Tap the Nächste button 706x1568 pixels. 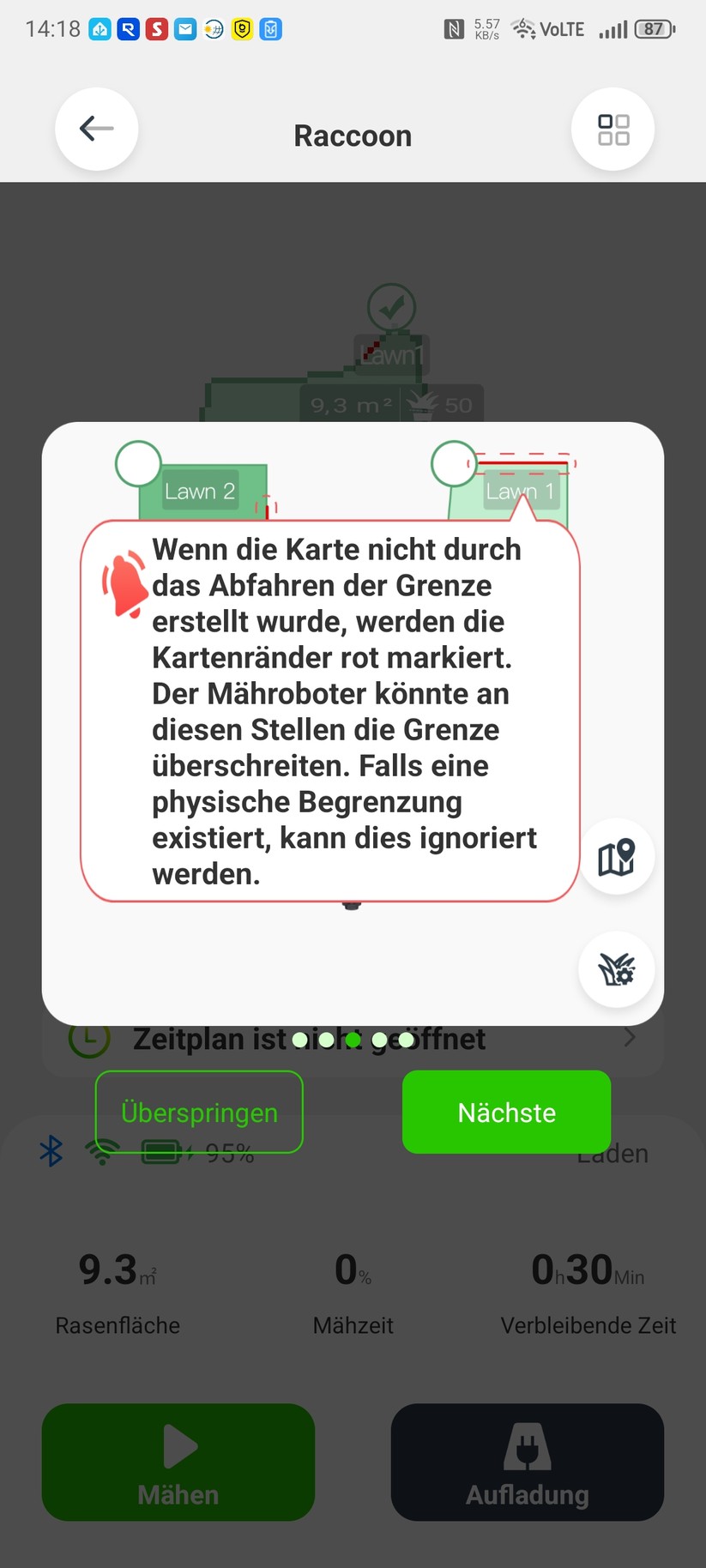(x=505, y=1112)
